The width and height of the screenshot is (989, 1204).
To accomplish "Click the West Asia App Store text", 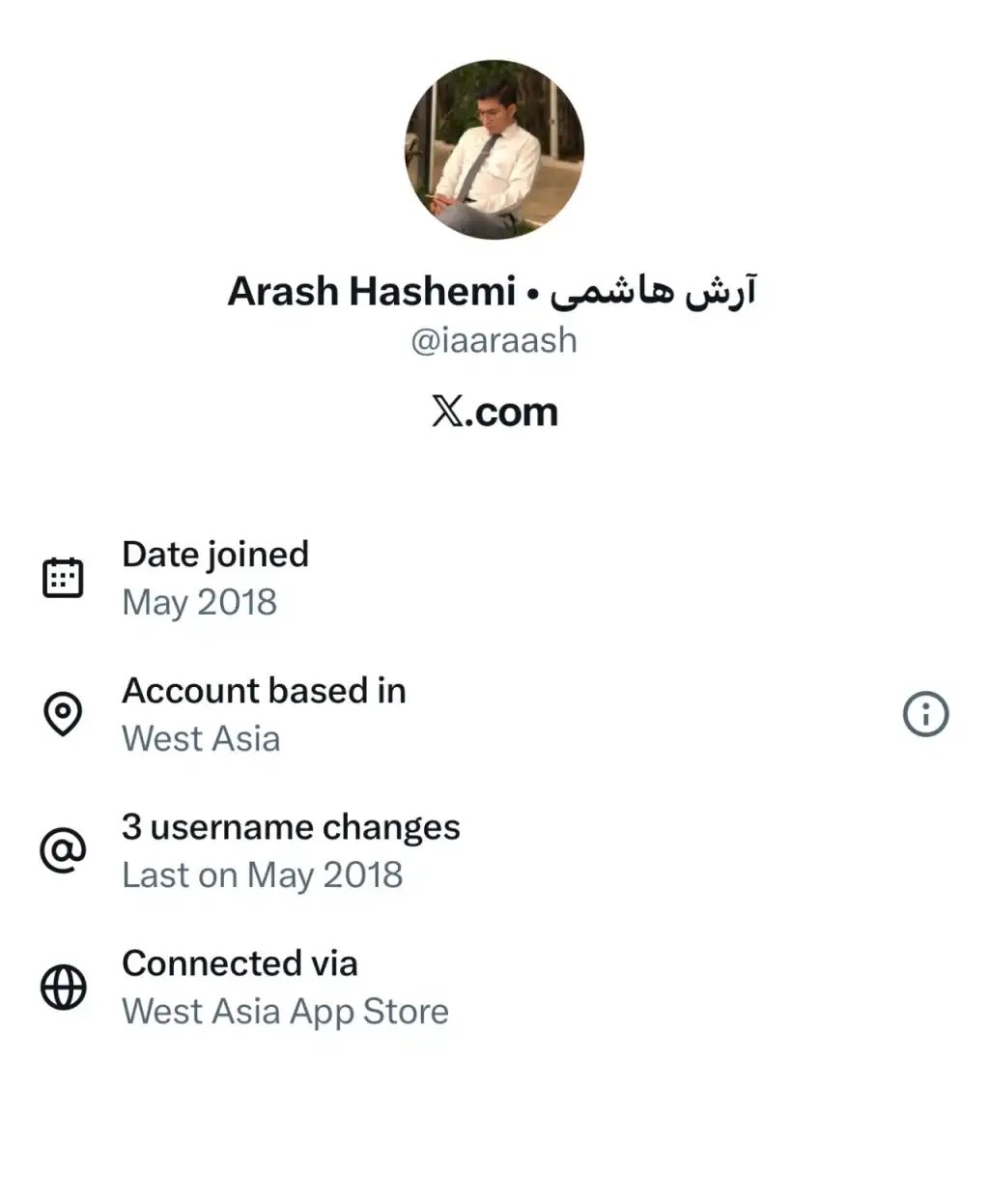I will pyautogui.click(x=285, y=1011).
